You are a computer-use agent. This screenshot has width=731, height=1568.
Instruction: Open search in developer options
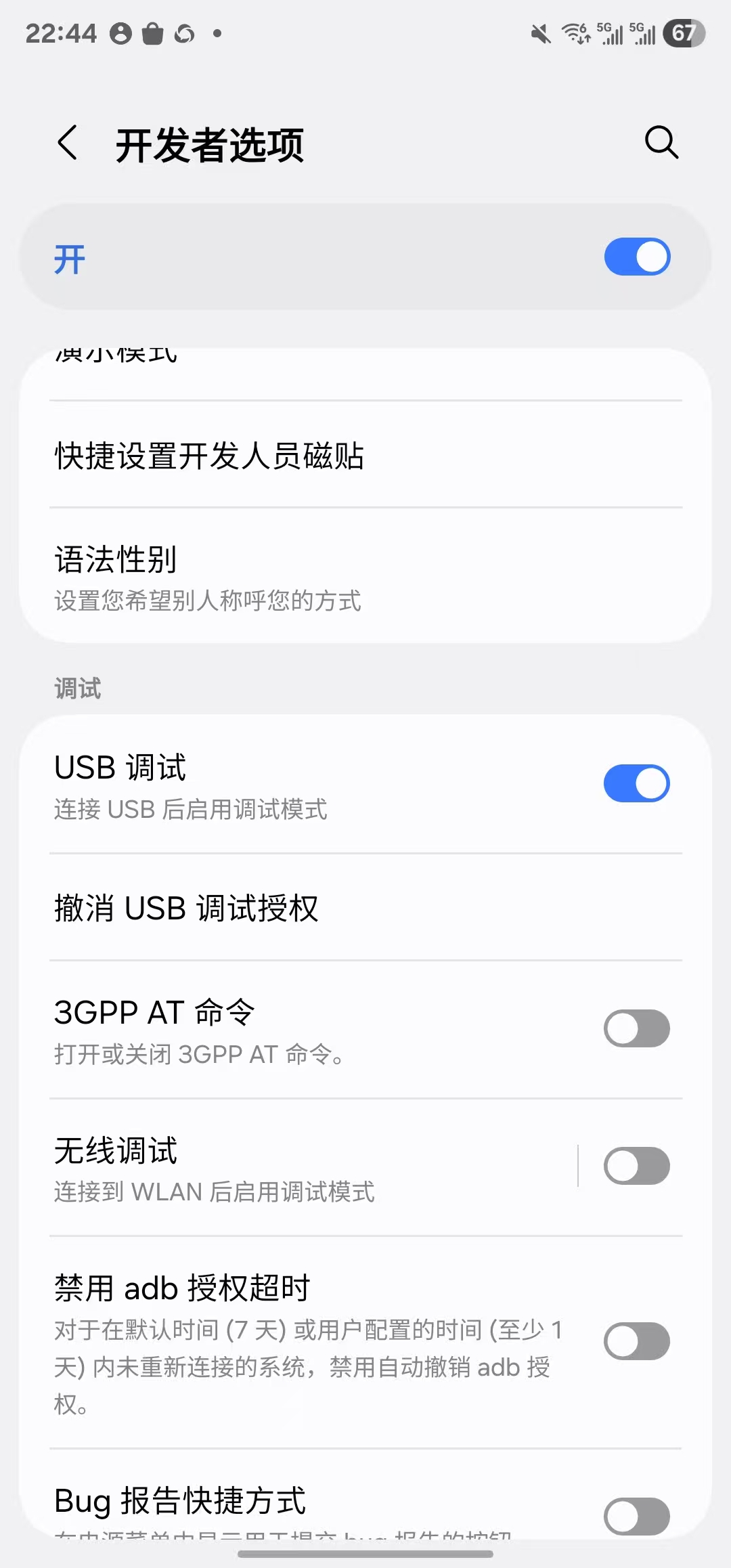click(x=661, y=142)
